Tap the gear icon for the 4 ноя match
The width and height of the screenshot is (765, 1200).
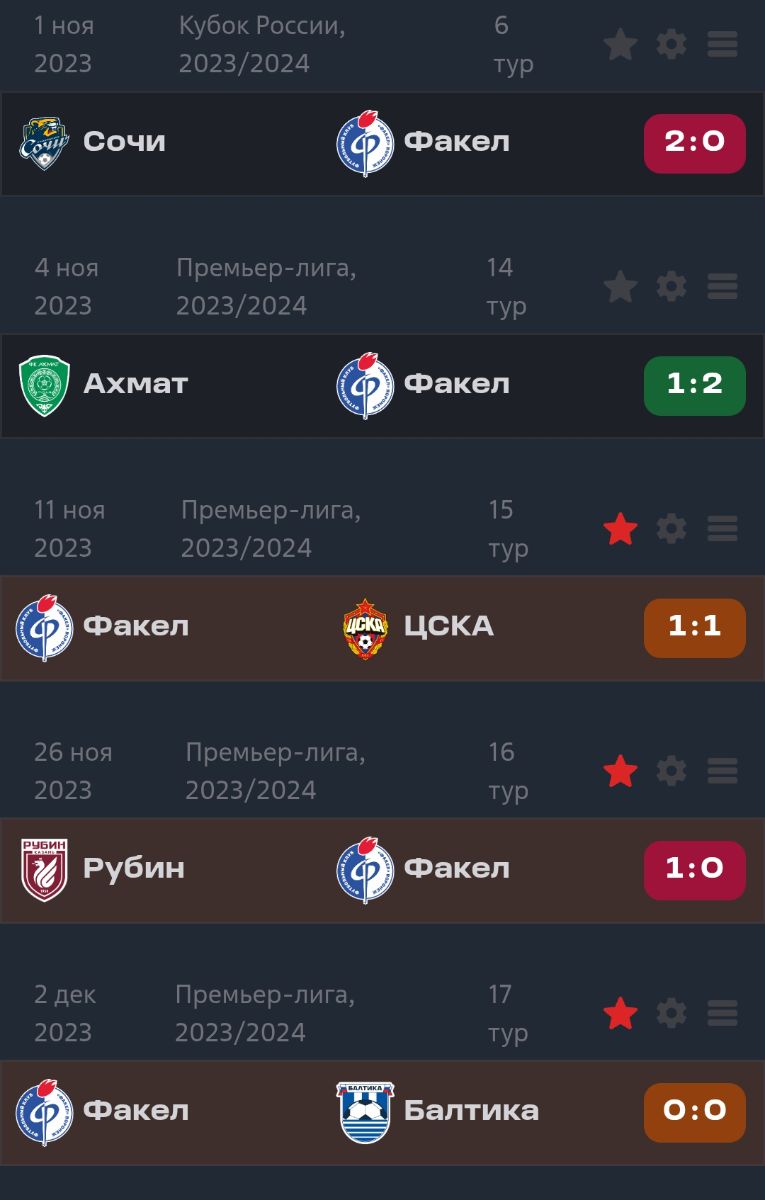(671, 287)
